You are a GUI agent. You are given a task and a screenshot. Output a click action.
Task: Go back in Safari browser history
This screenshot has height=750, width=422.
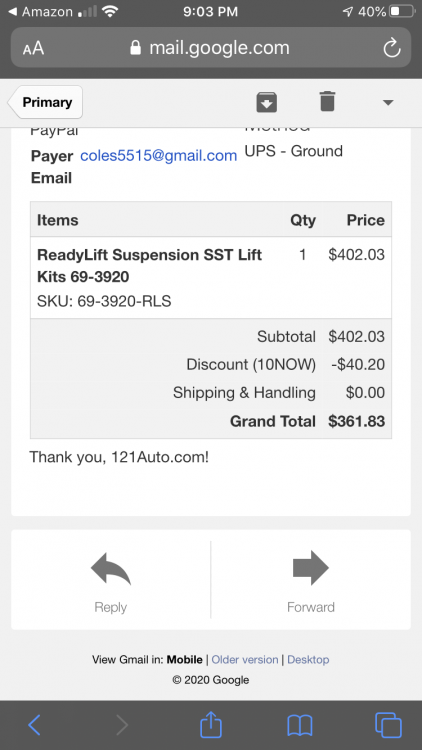[34, 725]
